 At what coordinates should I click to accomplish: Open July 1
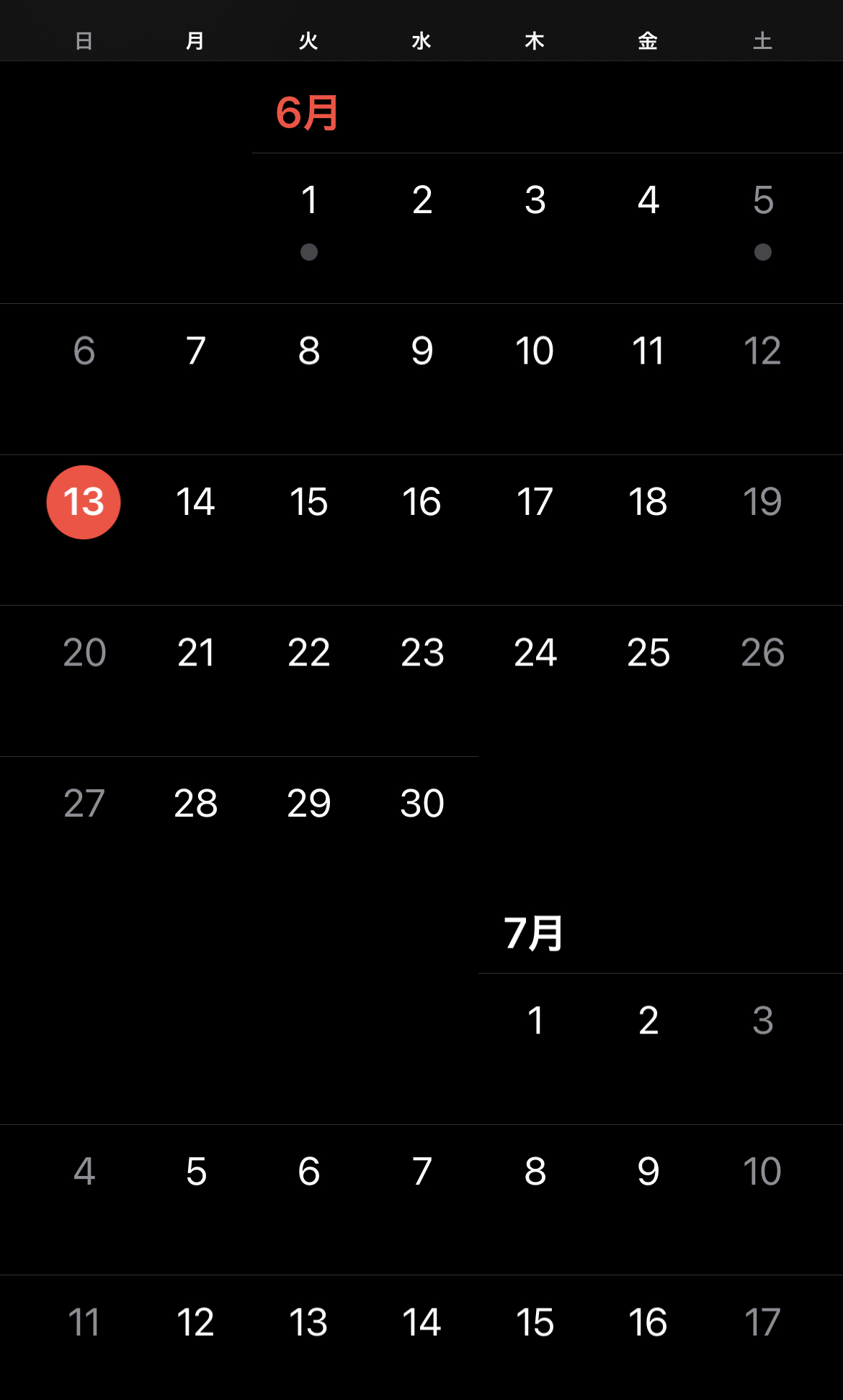pos(535,1020)
